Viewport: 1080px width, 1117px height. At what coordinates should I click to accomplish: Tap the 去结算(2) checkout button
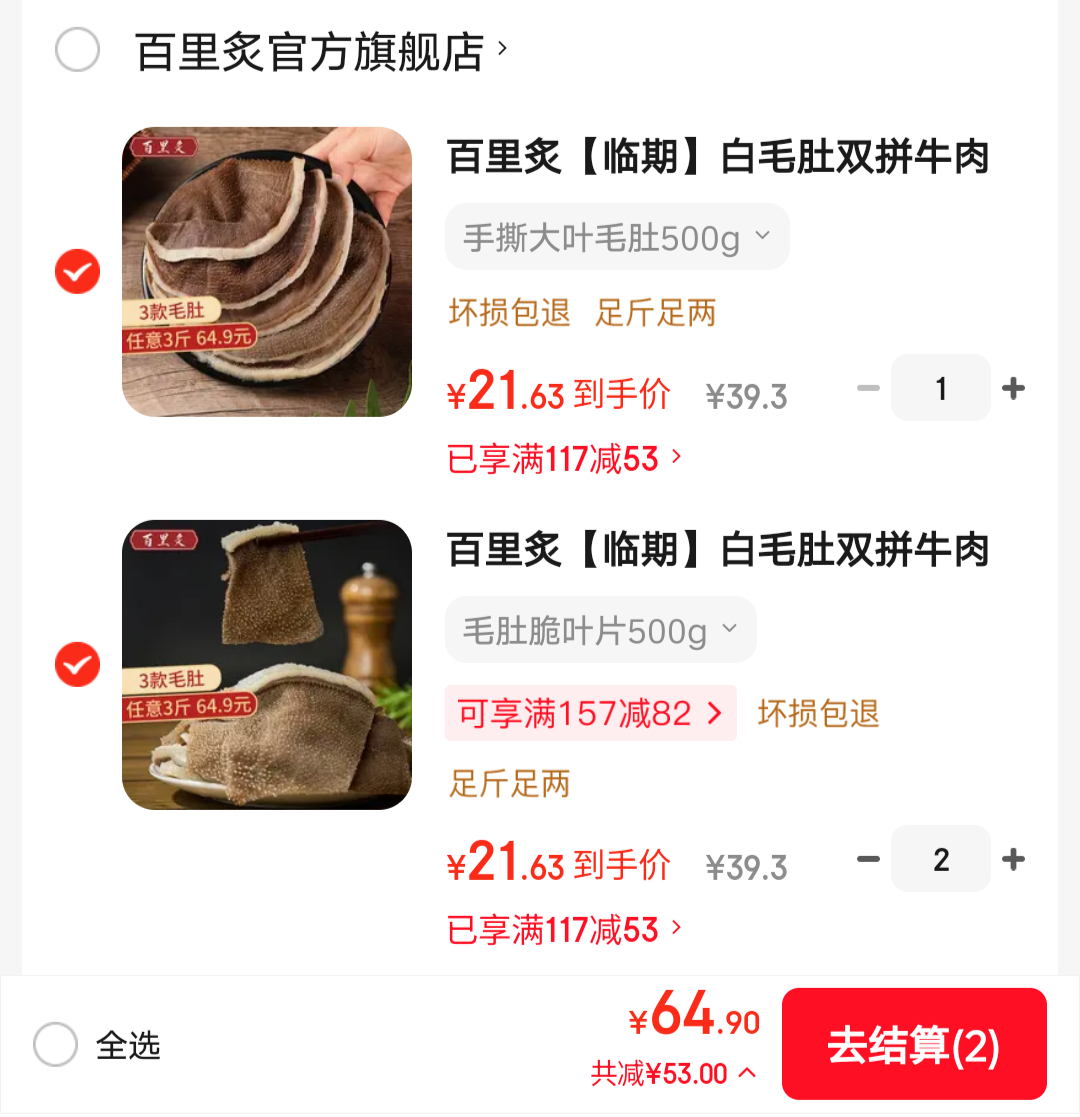[915, 1043]
